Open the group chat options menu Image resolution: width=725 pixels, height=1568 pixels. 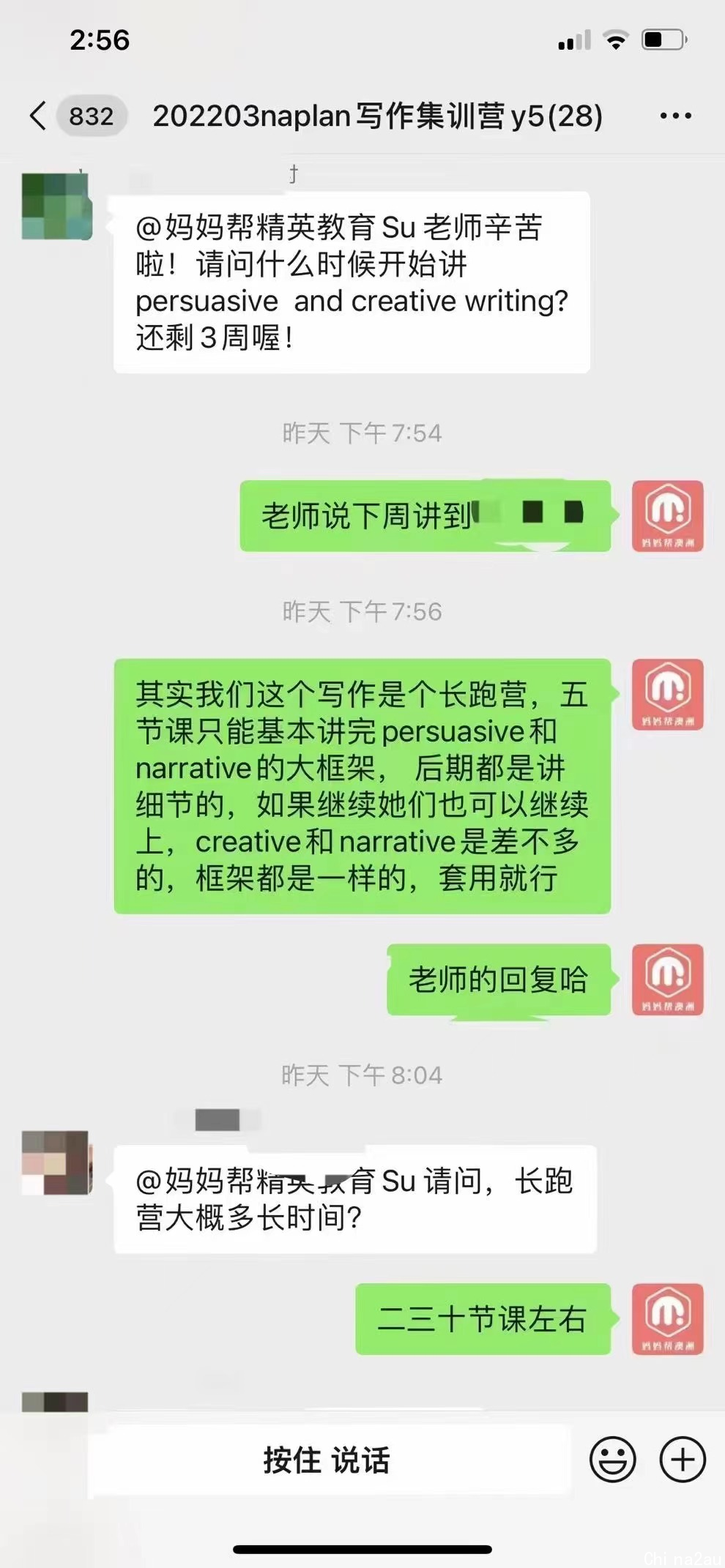(x=674, y=116)
